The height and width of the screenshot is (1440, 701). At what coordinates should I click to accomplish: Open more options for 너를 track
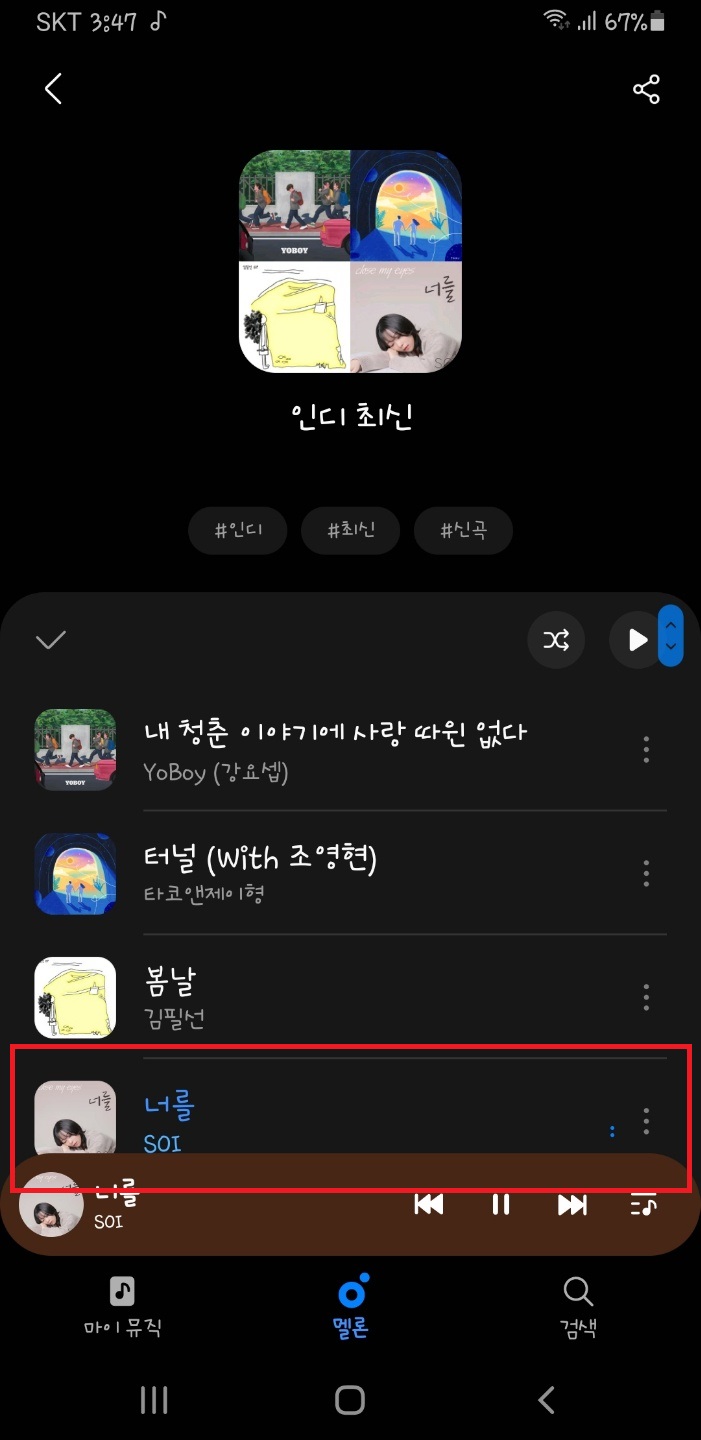click(x=646, y=1121)
